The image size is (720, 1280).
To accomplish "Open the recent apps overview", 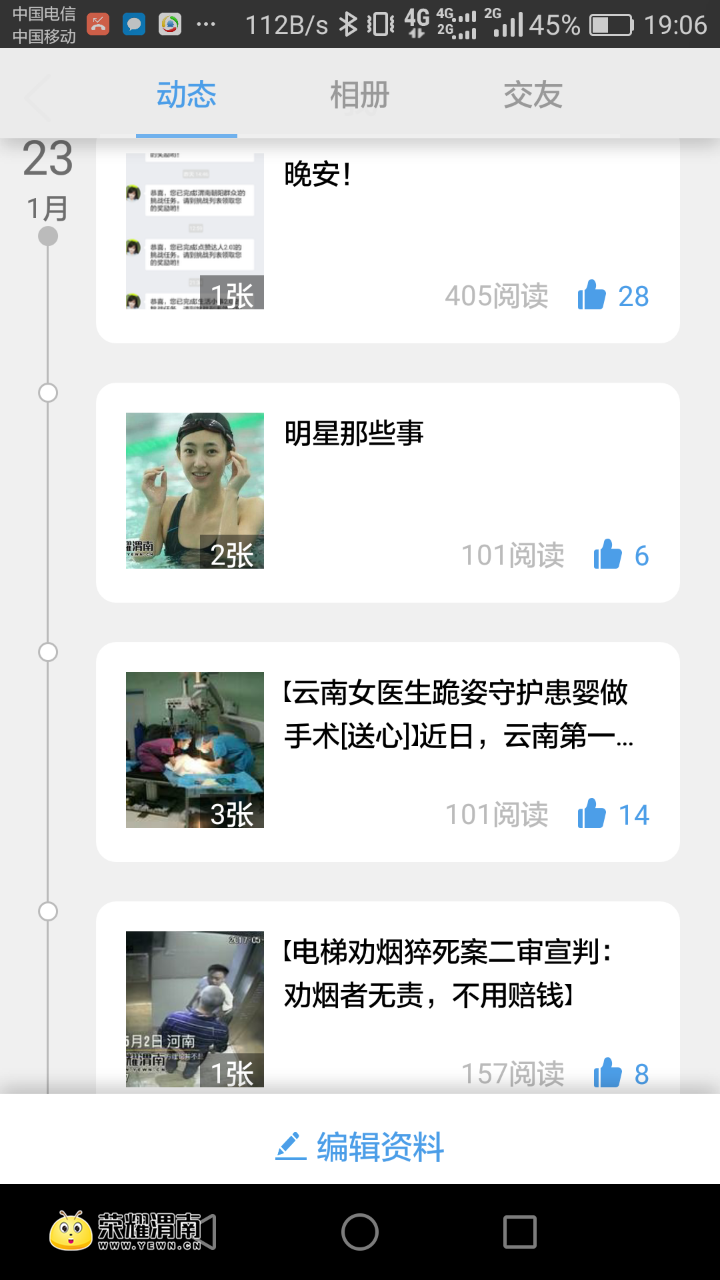I will [x=519, y=1232].
